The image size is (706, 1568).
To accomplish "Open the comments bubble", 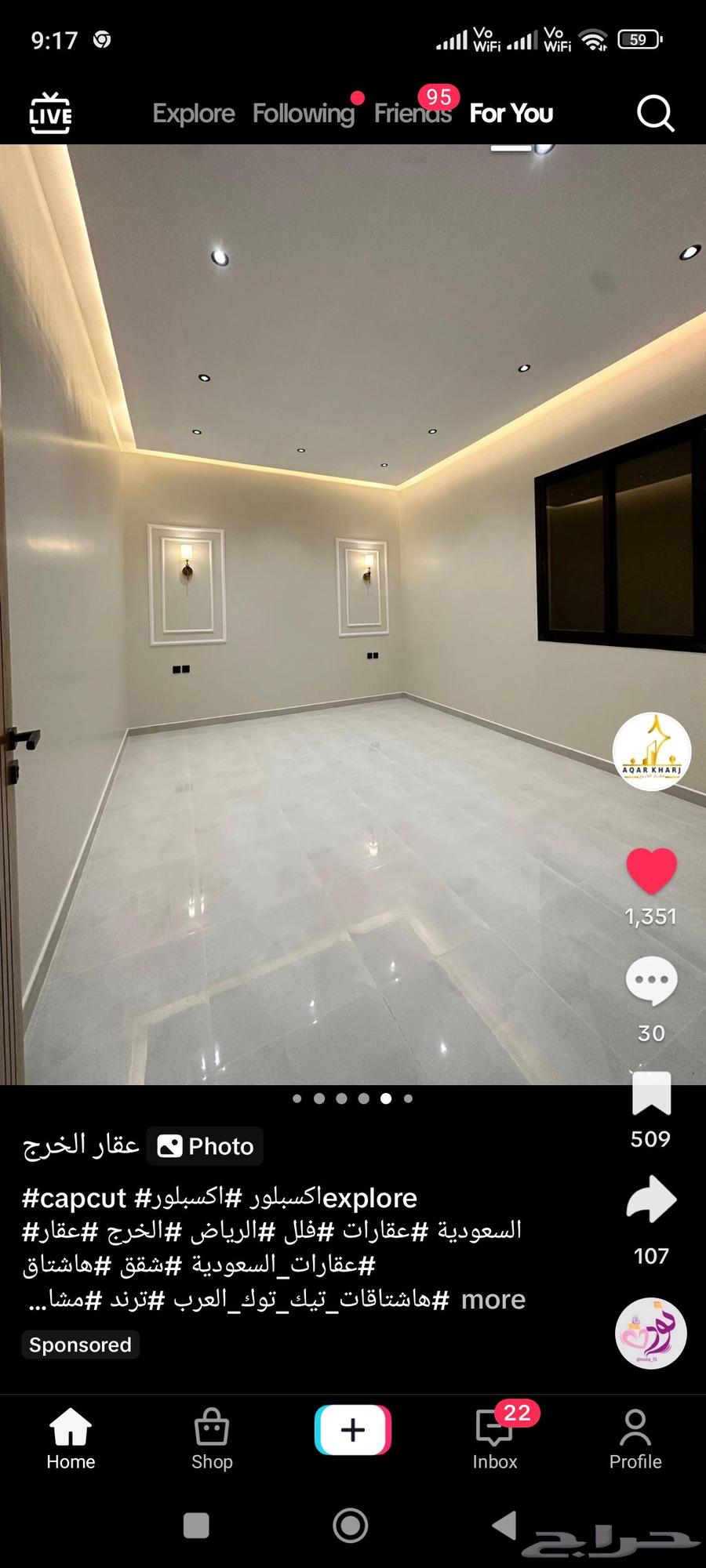I will 651,980.
